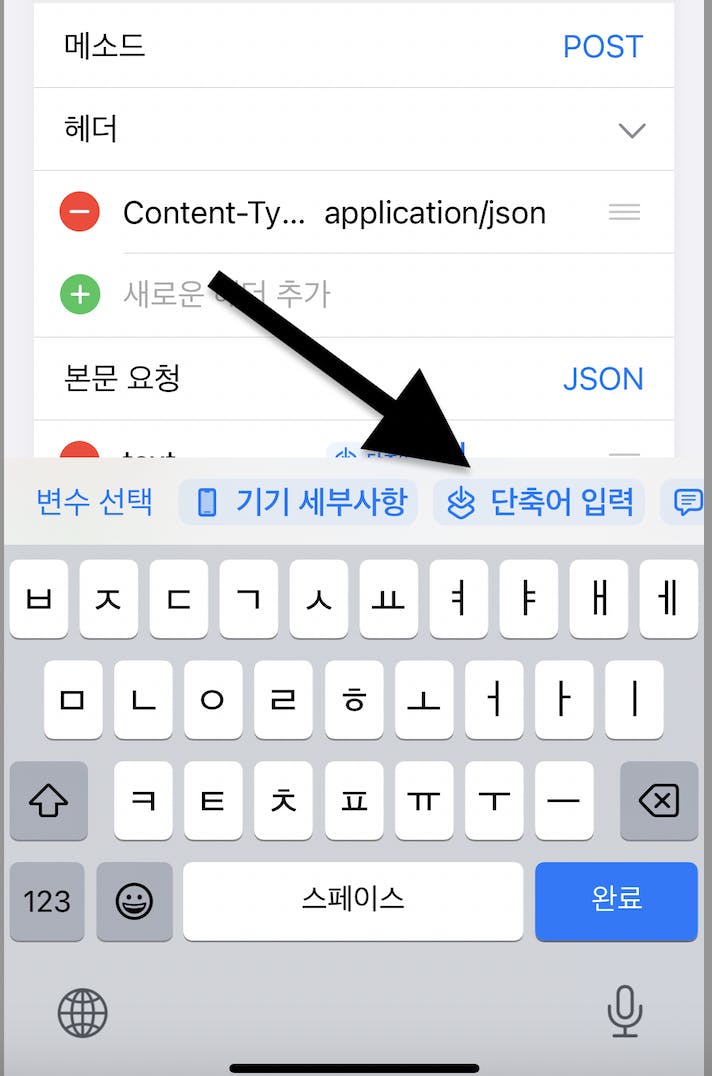Start dictation with the microphone icon

pos(625,1011)
